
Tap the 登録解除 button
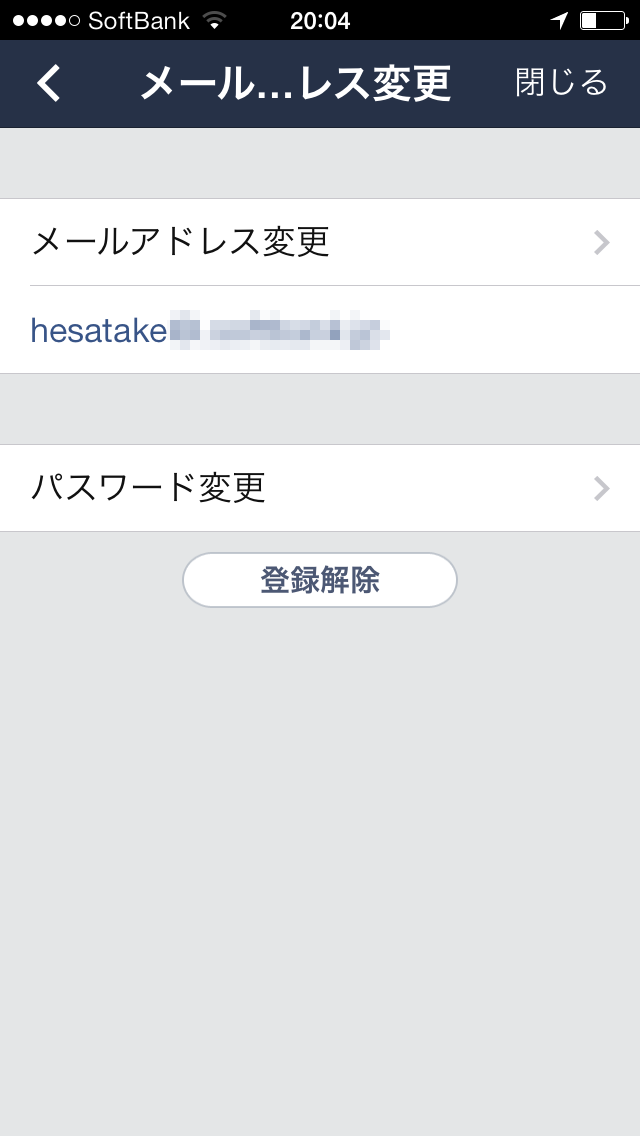coord(320,580)
